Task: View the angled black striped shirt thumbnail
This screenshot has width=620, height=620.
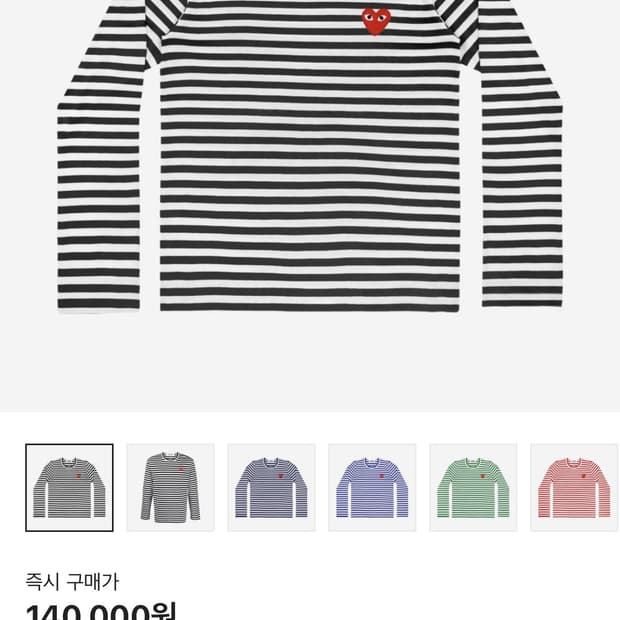Action: pyautogui.click(x=170, y=488)
